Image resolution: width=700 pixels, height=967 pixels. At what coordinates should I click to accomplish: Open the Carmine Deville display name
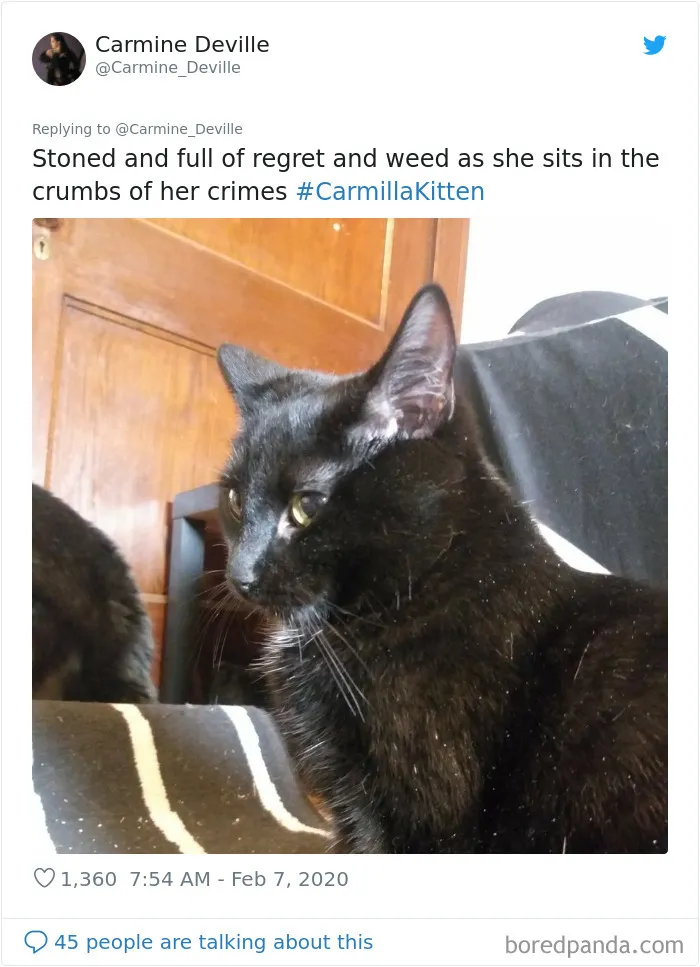[x=182, y=44]
